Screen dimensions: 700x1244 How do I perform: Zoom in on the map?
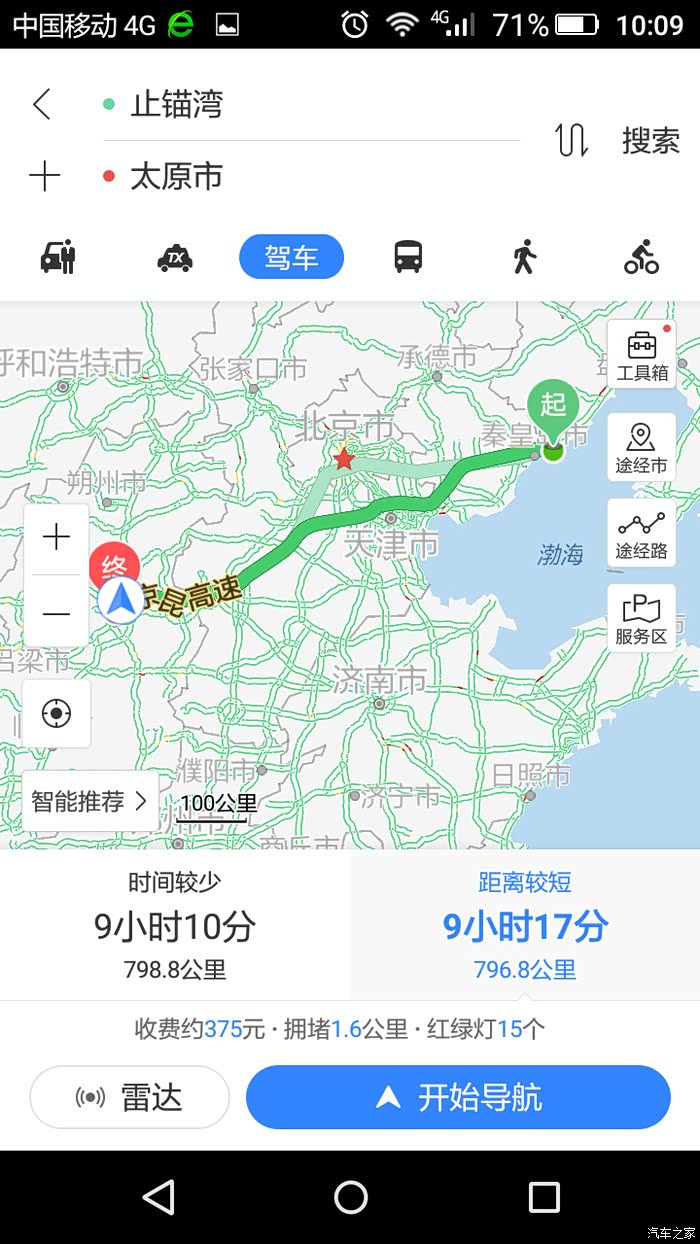(x=57, y=538)
